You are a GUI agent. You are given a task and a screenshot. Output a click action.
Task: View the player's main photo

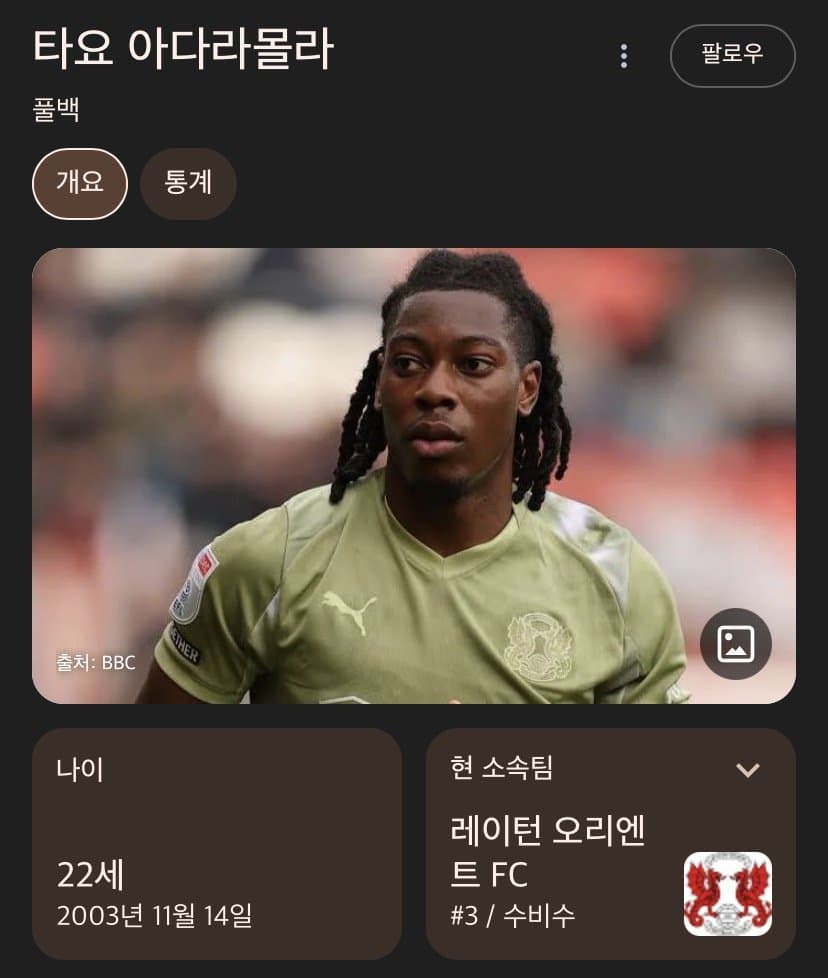[413, 475]
